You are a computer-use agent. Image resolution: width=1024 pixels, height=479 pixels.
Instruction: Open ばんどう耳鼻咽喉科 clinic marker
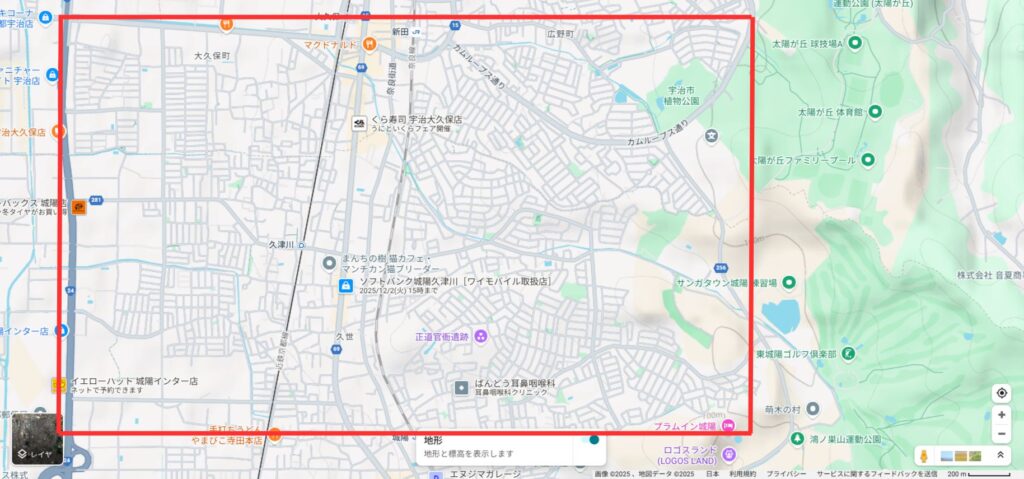pos(461,388)
